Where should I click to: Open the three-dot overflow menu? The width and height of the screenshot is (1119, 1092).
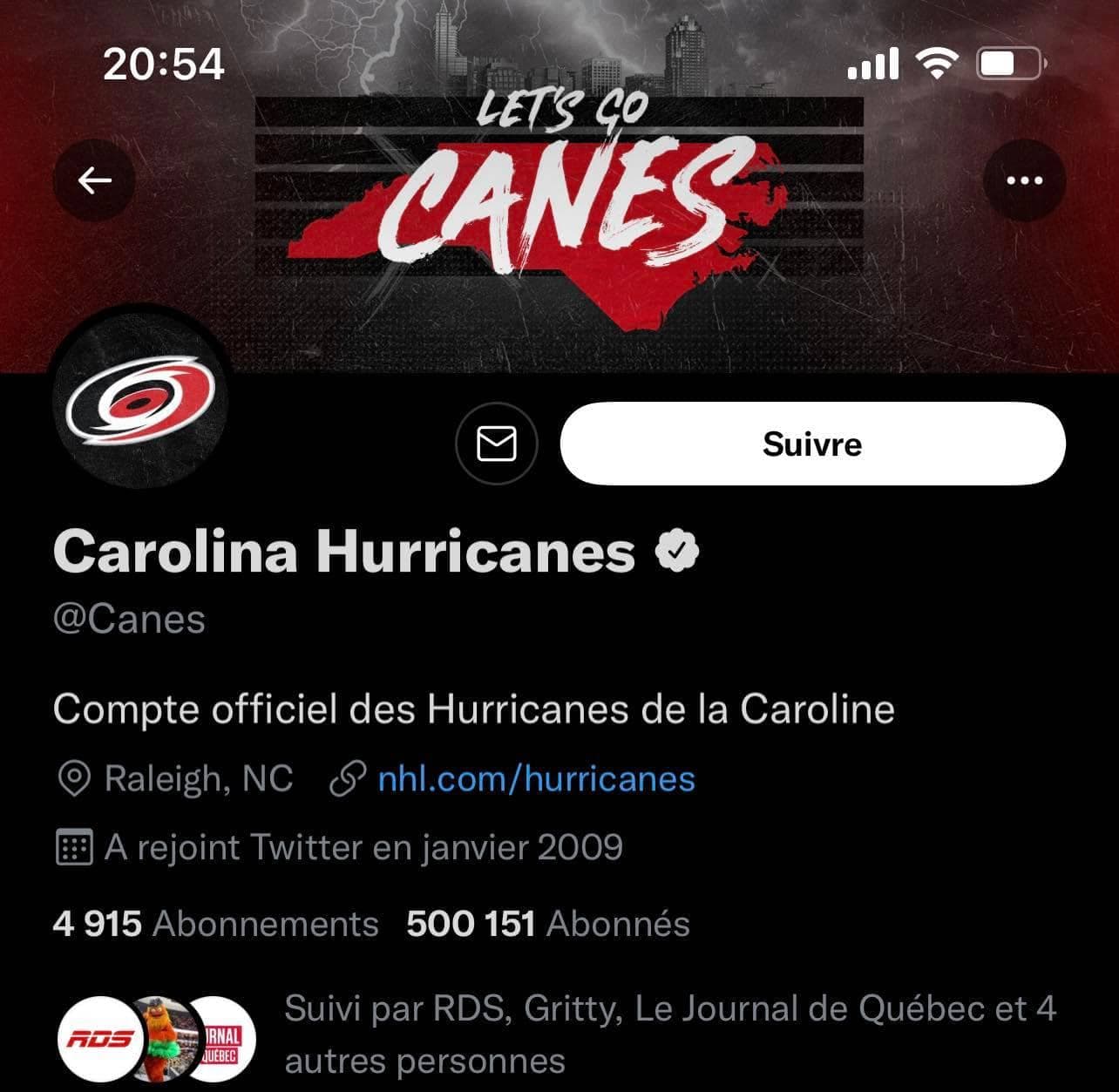click(x=1024, y=180)
